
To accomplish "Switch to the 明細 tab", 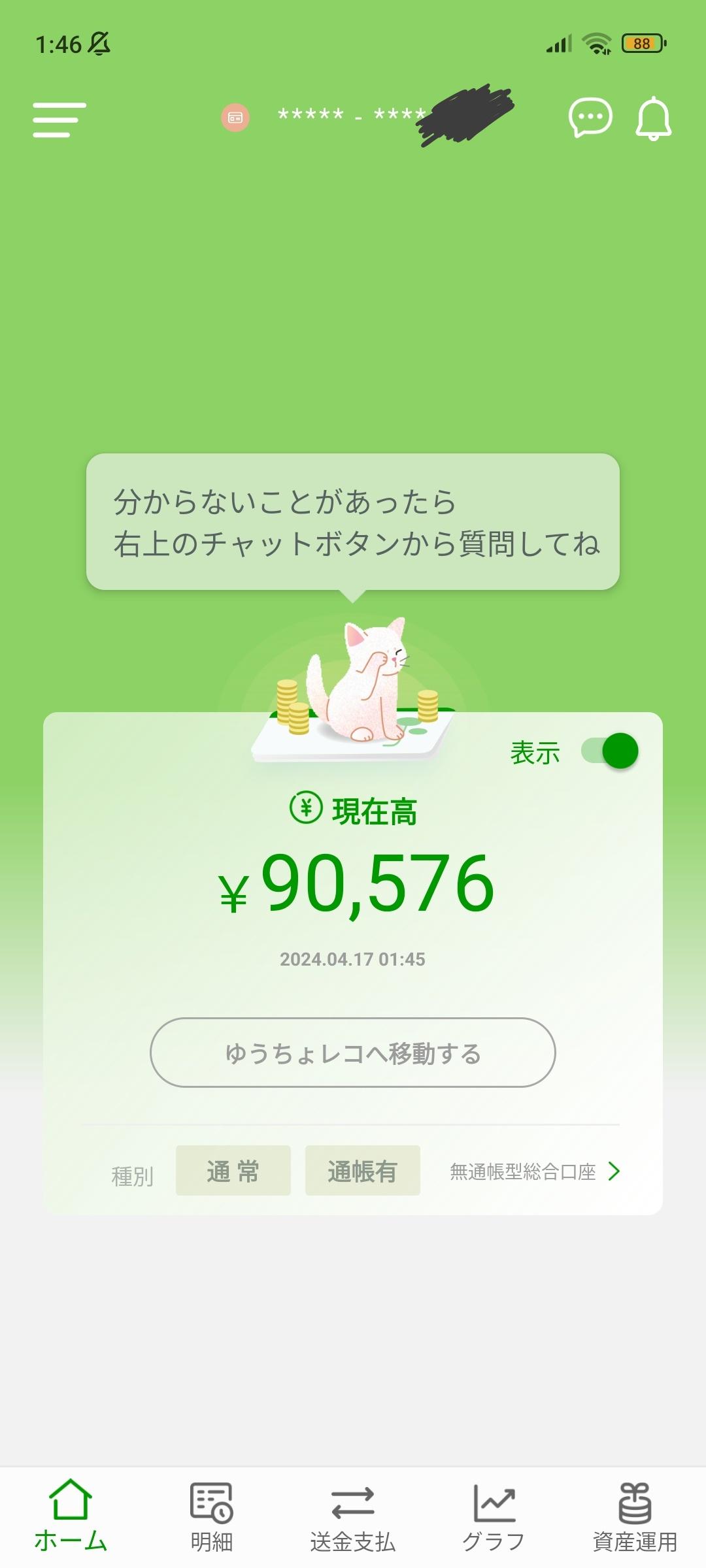I will (x=212, y=1516).
